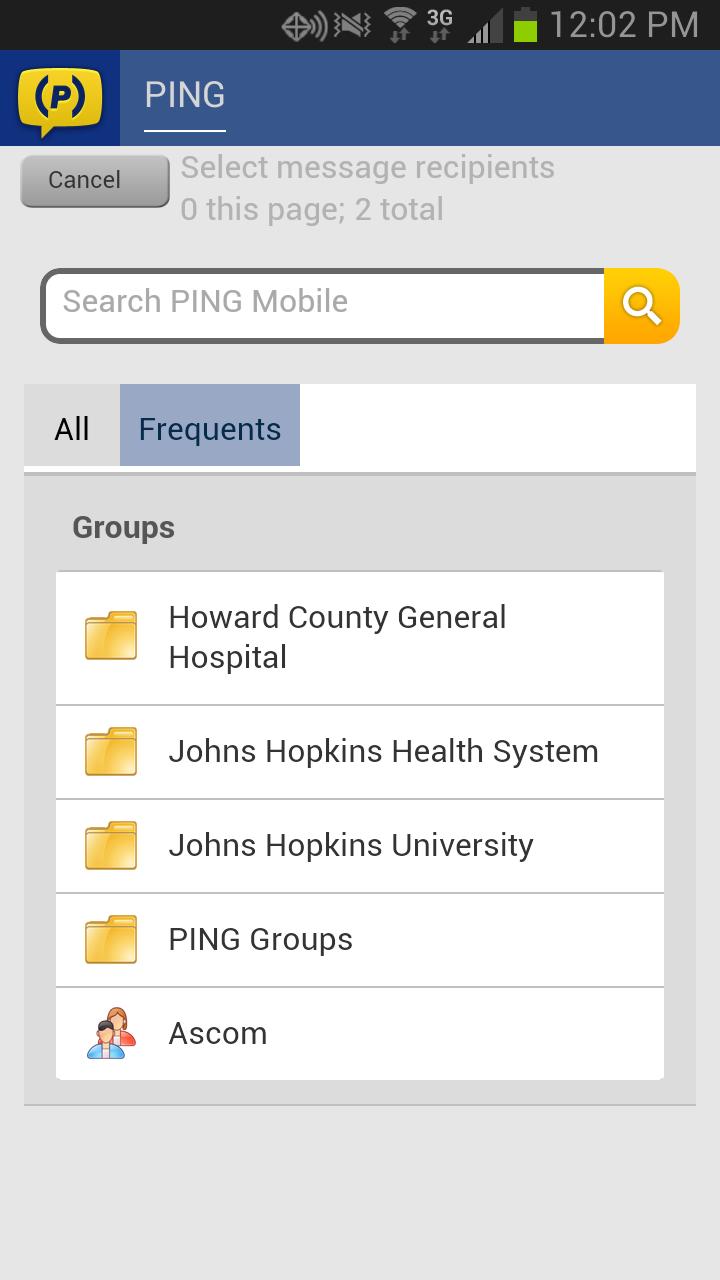Tap the yellow search magnifier icon
The height and width of the screenshot is (1280, 720).
(x=642, y=306)
